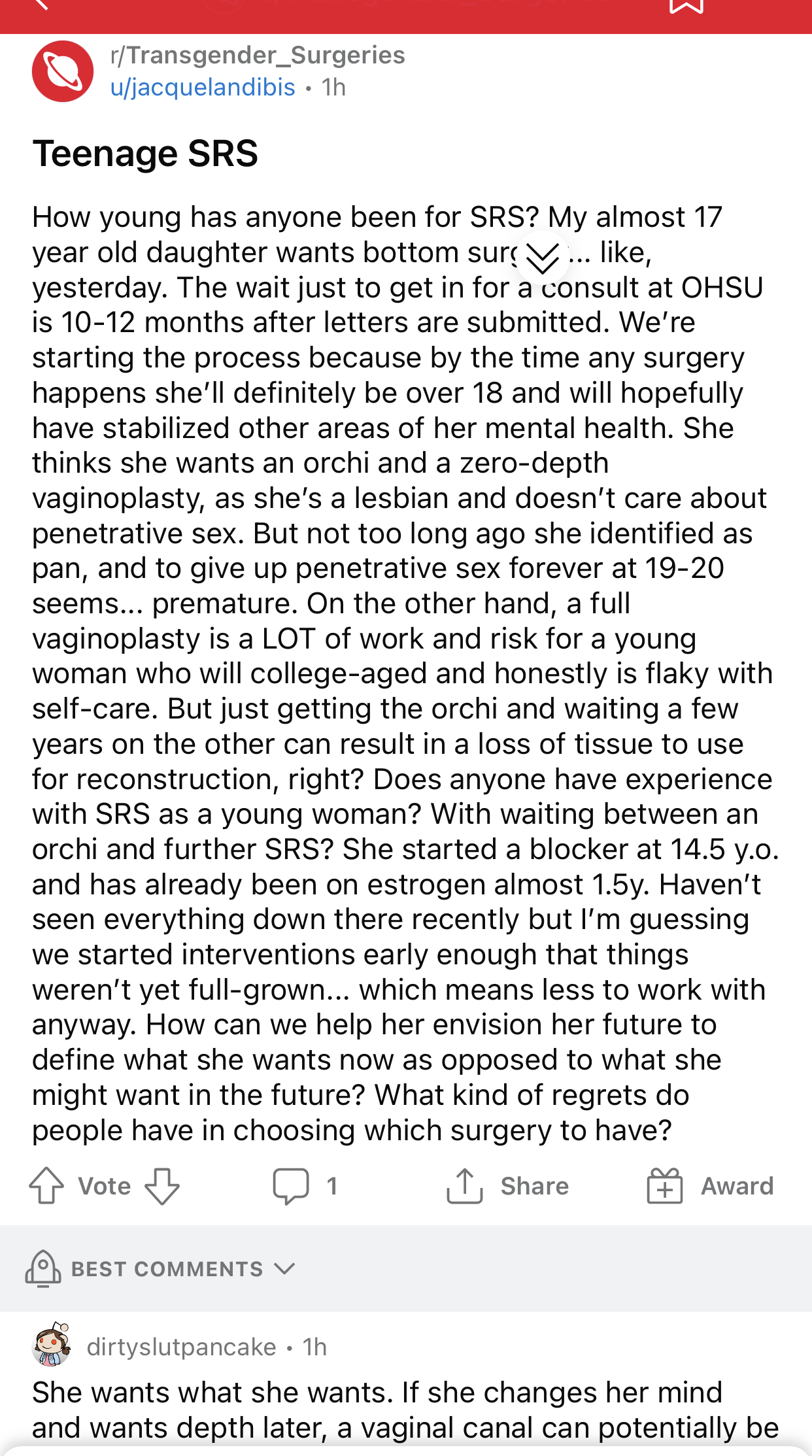The image size is (812, 1456).
Task: Open the subreddit avatar icon
Action: coord(63,71)
